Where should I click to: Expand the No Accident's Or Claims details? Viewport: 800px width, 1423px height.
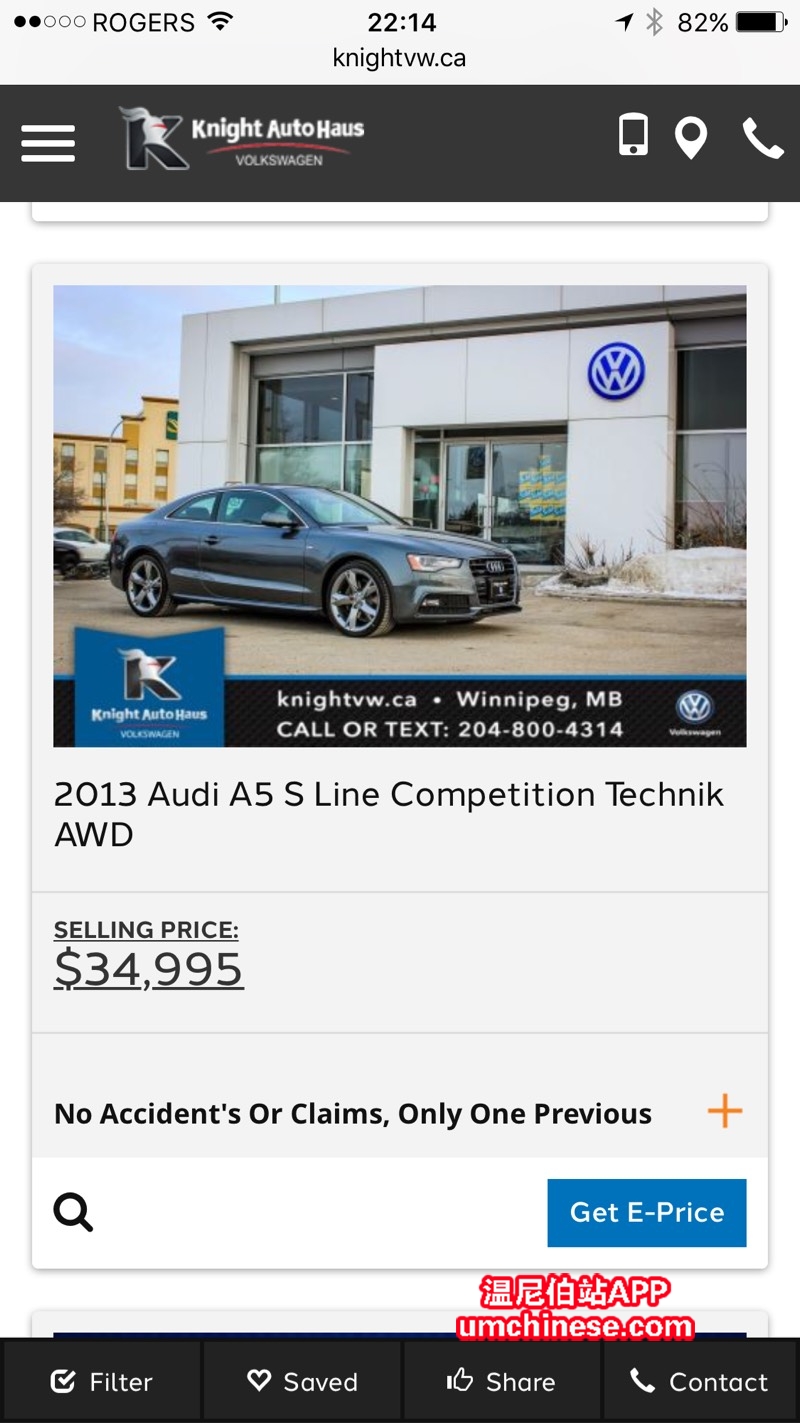coord(724,1111)
